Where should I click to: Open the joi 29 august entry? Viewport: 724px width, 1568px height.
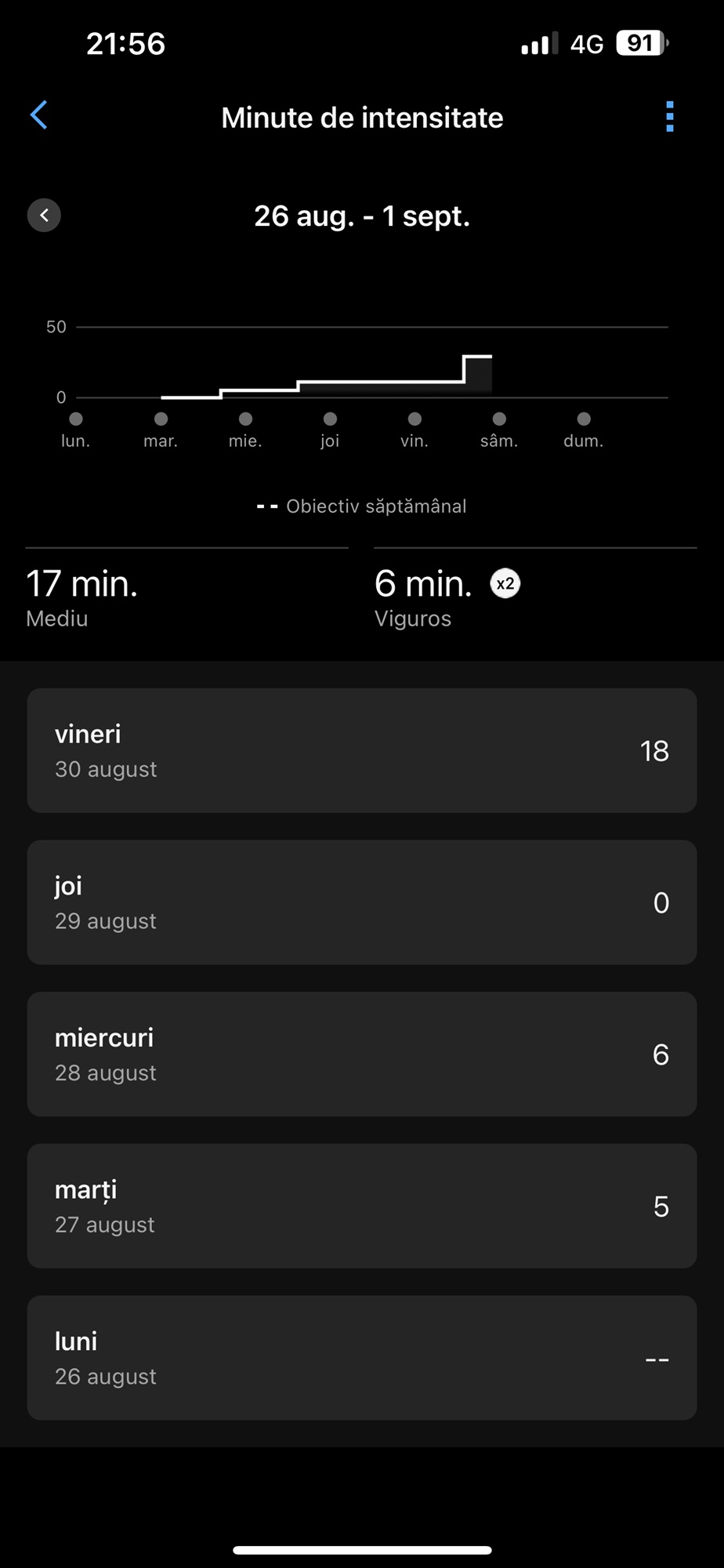click(x=362, y=902)
